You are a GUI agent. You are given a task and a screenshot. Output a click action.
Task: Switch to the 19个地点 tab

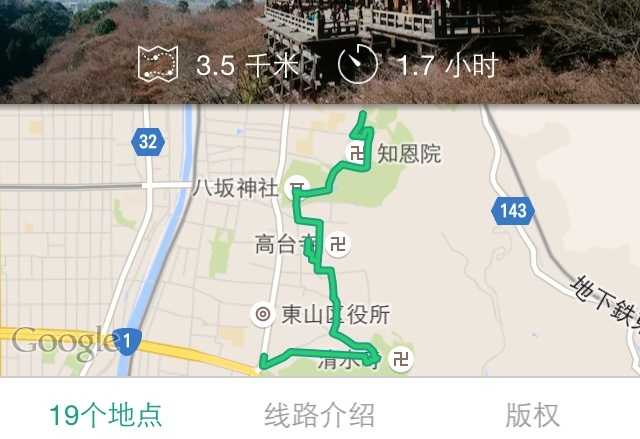(x=106, y=414)
